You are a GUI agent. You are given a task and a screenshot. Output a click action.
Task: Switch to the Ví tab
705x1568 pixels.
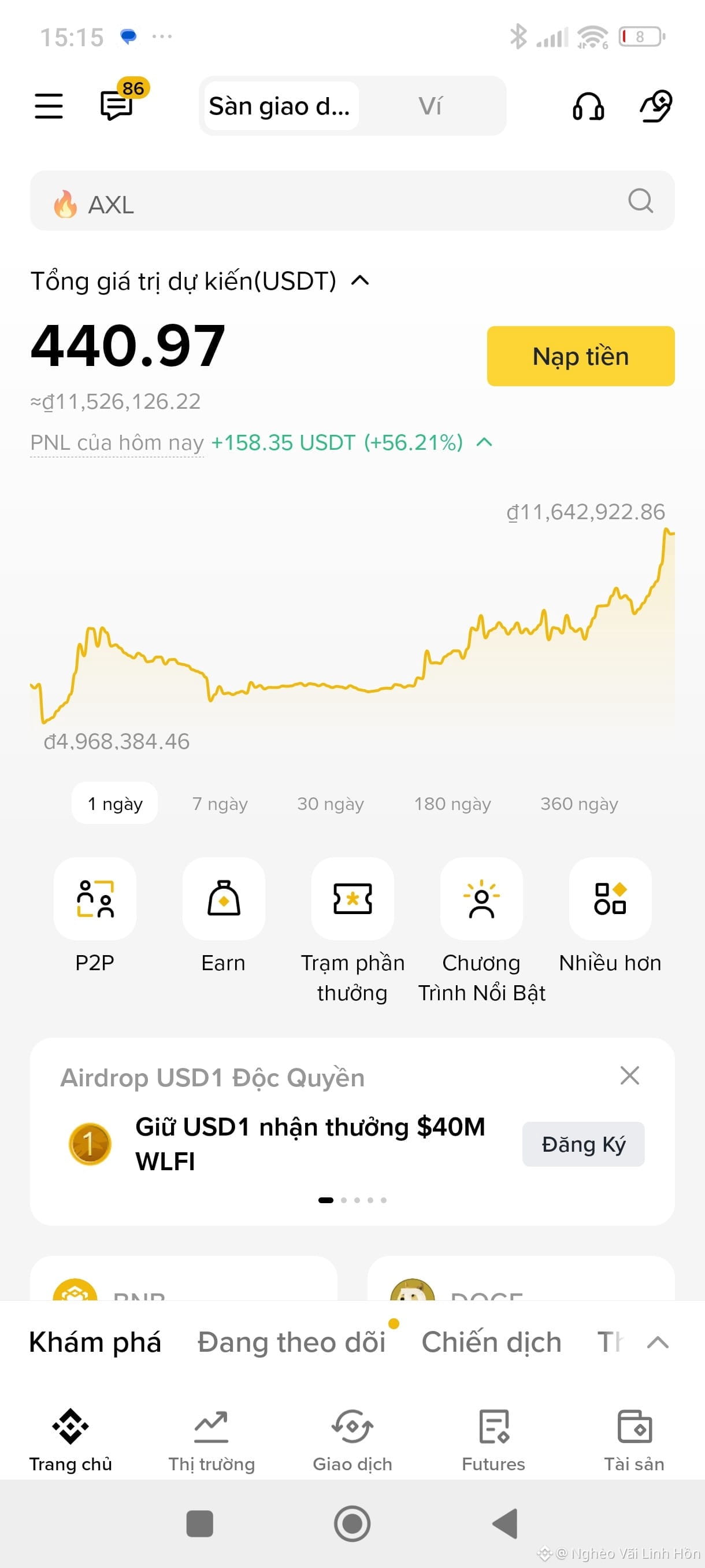pos(430,106)
